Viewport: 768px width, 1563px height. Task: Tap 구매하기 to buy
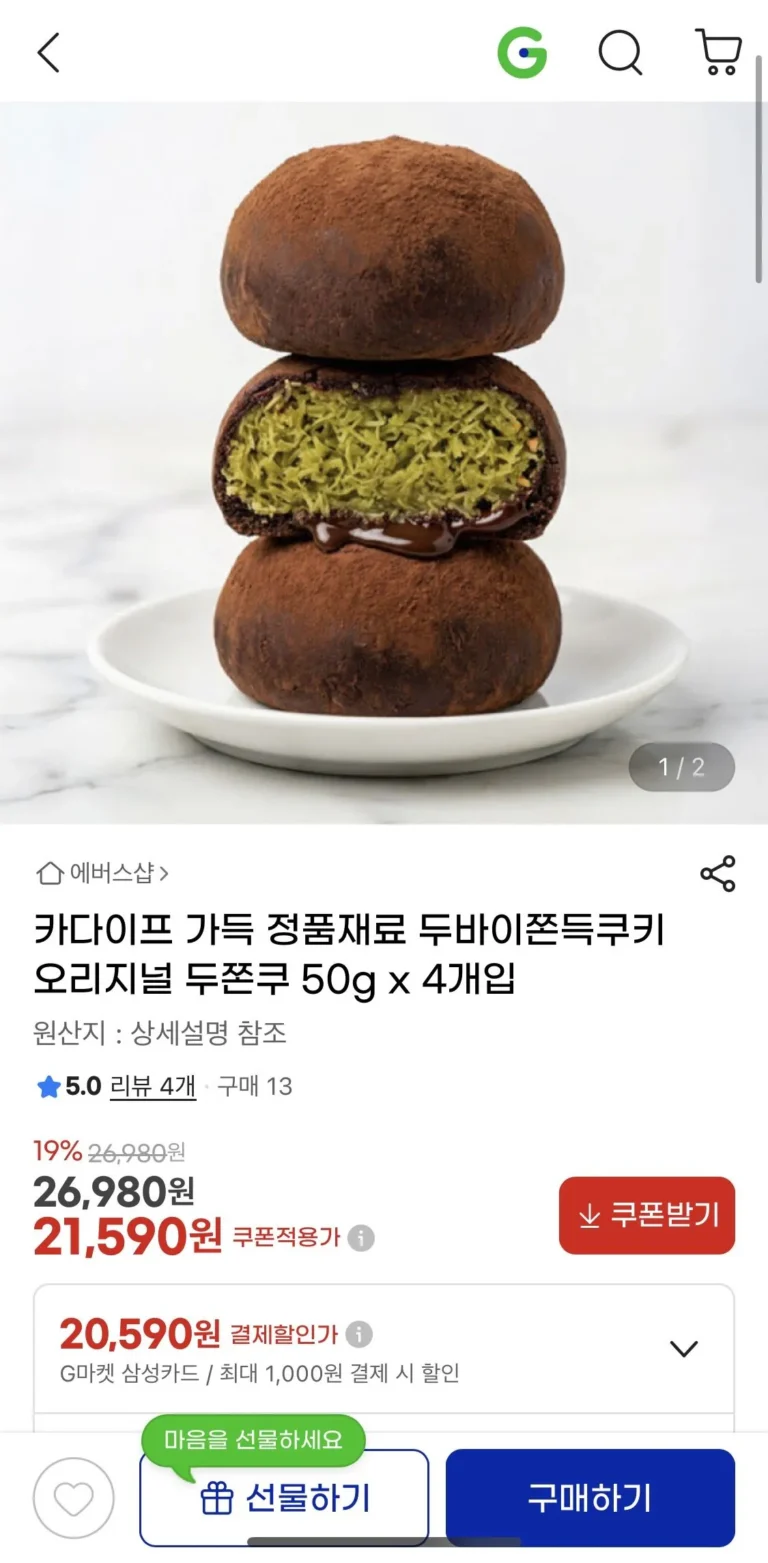coord(590,1498)
